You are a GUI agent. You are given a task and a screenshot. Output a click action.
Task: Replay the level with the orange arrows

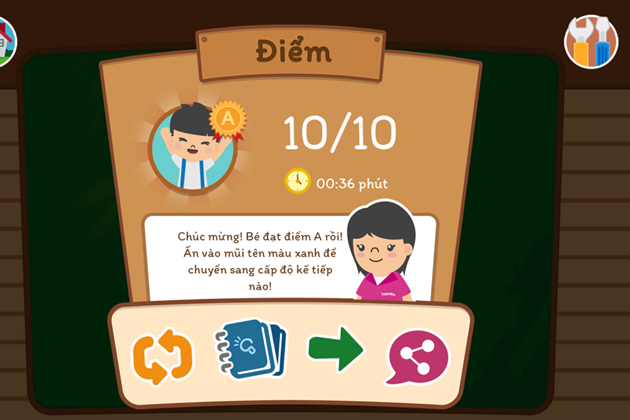[x=161, y=357]
